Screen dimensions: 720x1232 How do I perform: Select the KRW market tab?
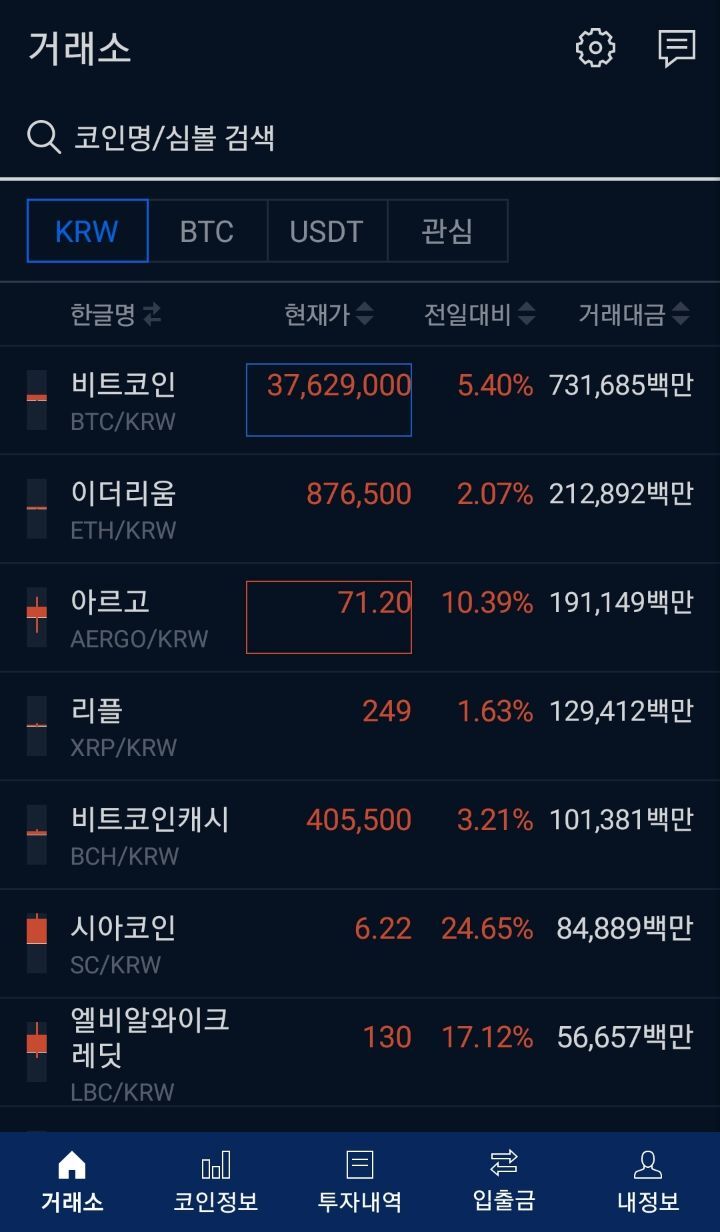(x=87, y=231)
